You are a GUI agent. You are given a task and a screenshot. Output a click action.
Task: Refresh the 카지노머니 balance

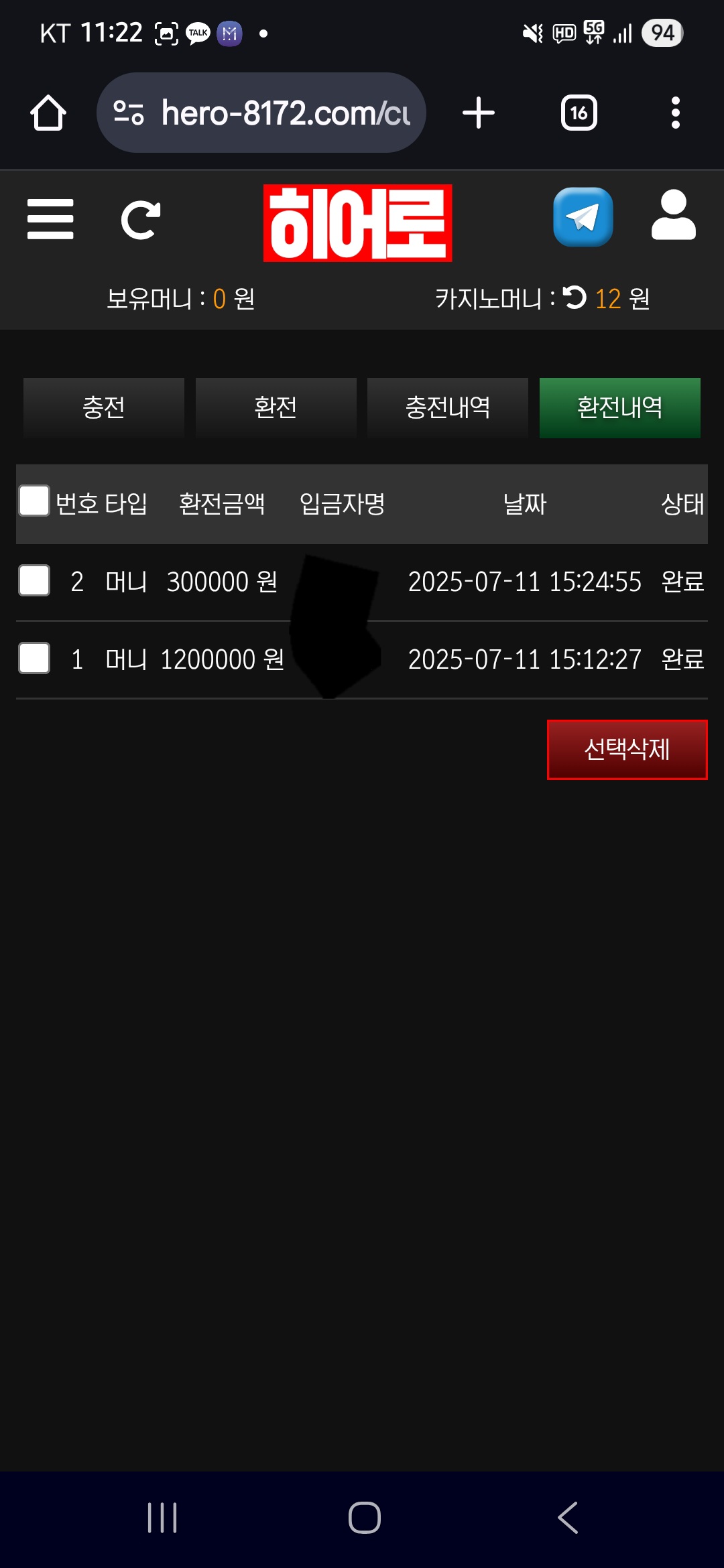pyautogui.click(x=575, y=298)
